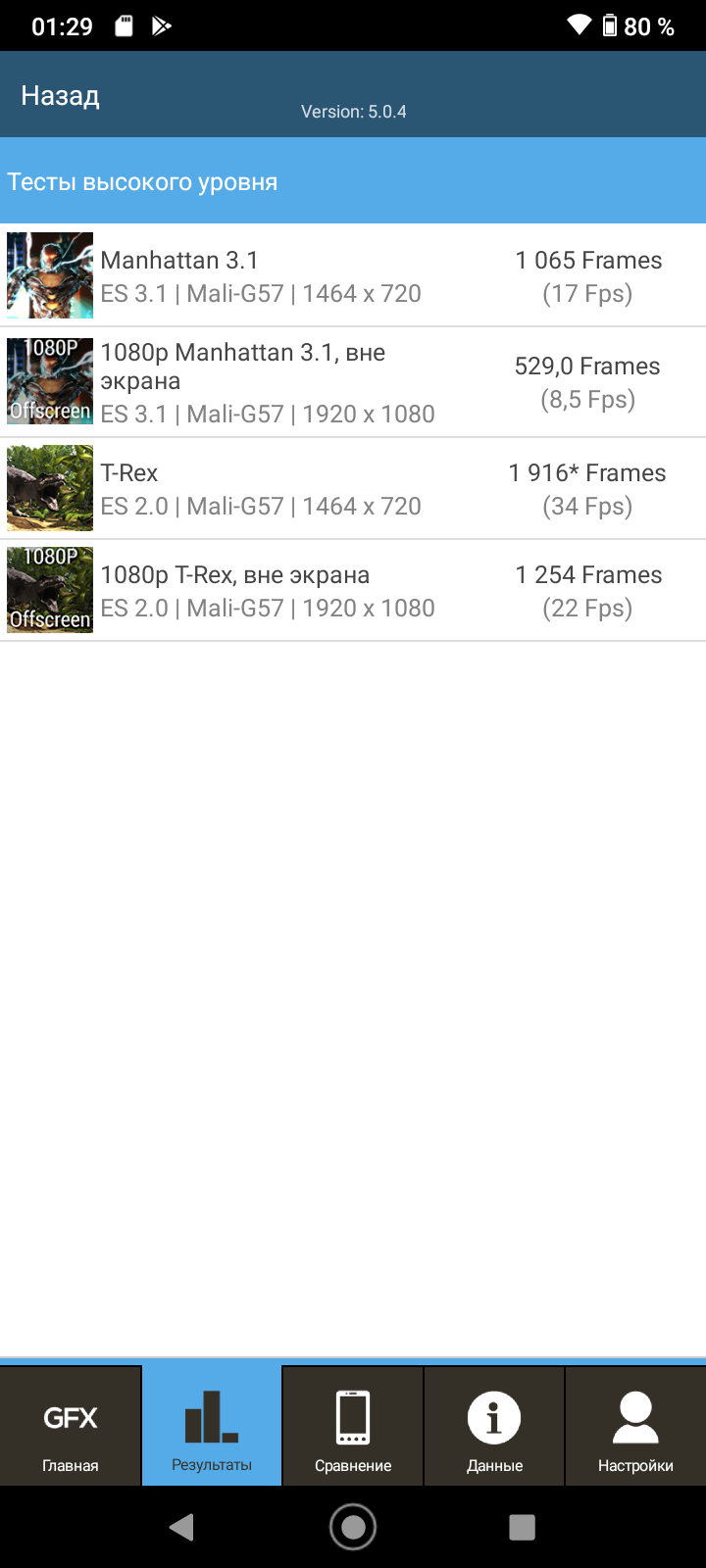Image resolution: width=706 pixels, height=1568 pixels.
Task: Open the Данные tab
Action: click(494, 1426)
